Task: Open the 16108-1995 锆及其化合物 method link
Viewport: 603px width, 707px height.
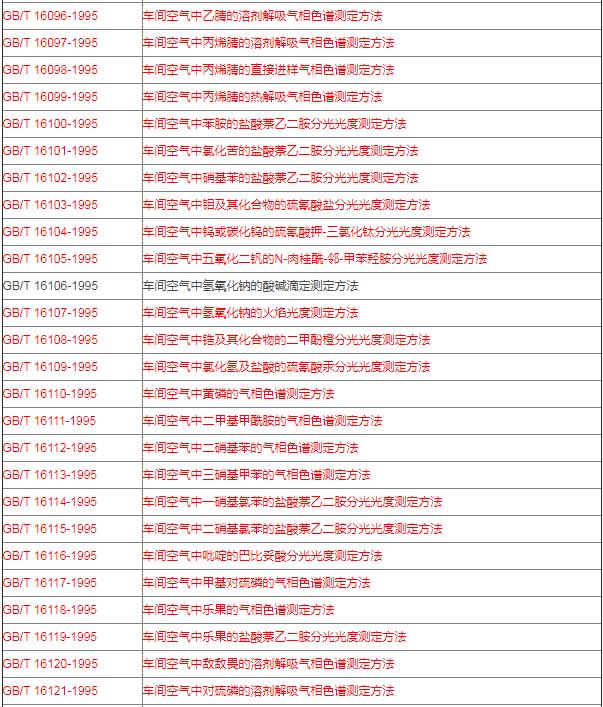Action: [x=286, y=340]
